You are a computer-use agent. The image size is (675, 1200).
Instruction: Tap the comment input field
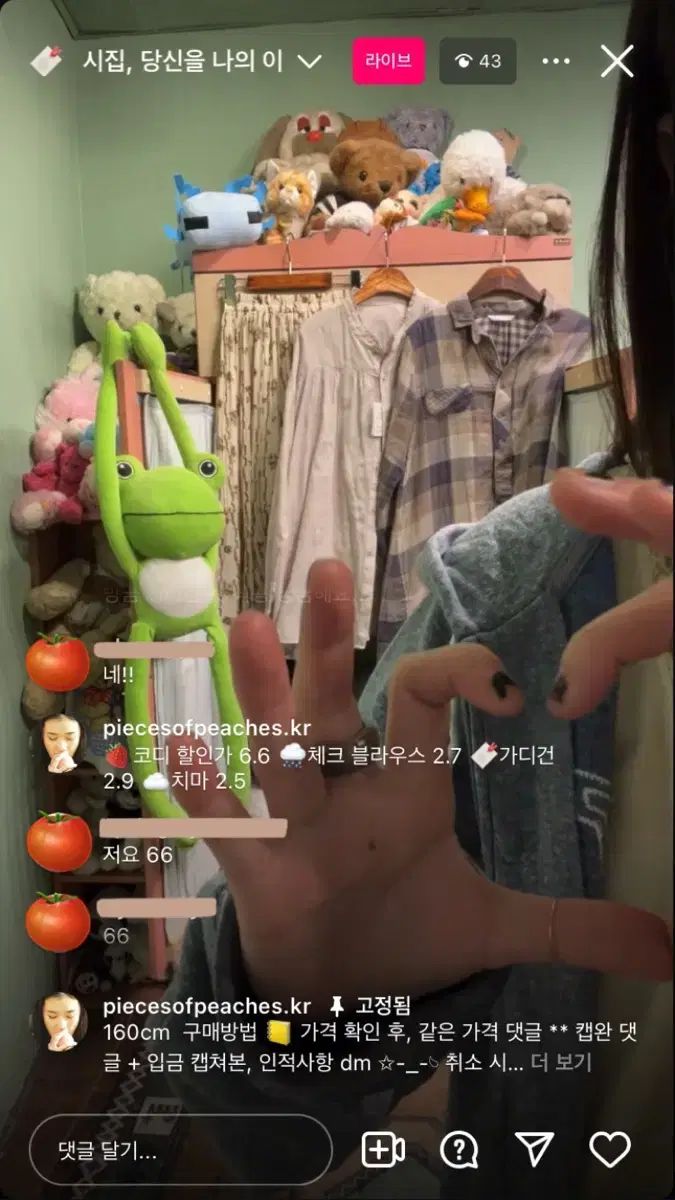(180, 1150)
